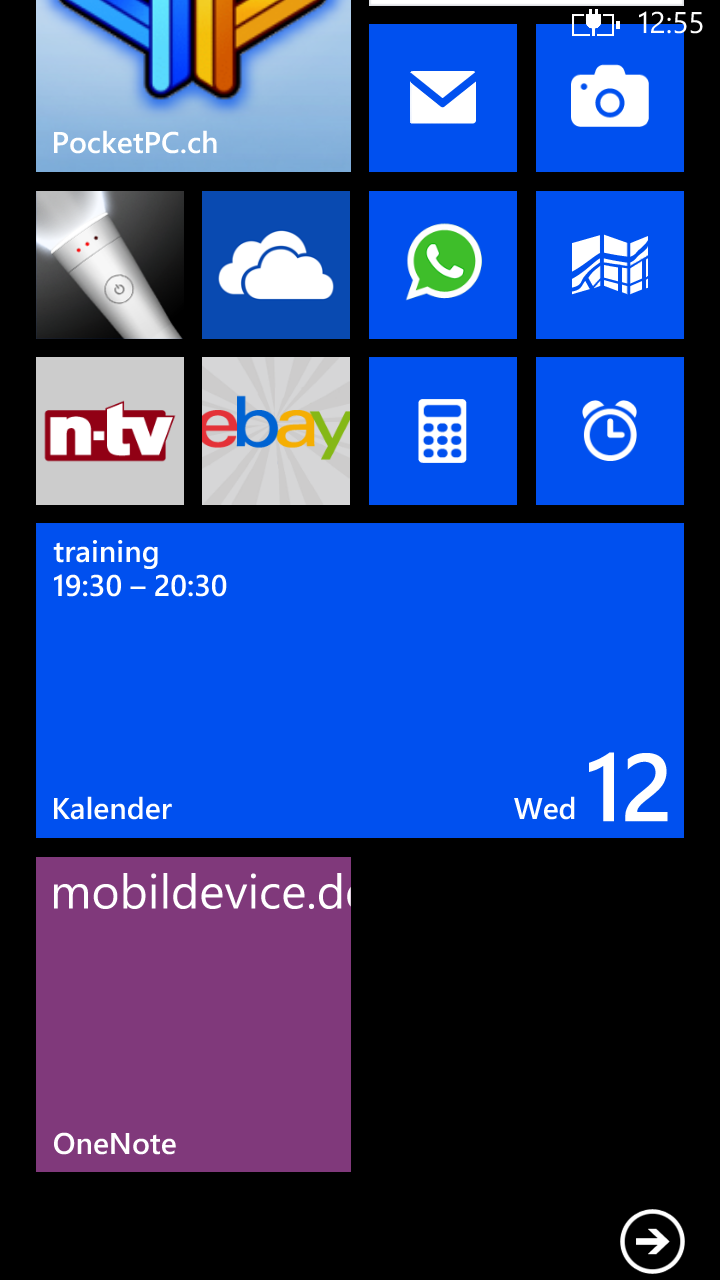Open the OneNote mobildevice.de tile

click(193, 1014)
